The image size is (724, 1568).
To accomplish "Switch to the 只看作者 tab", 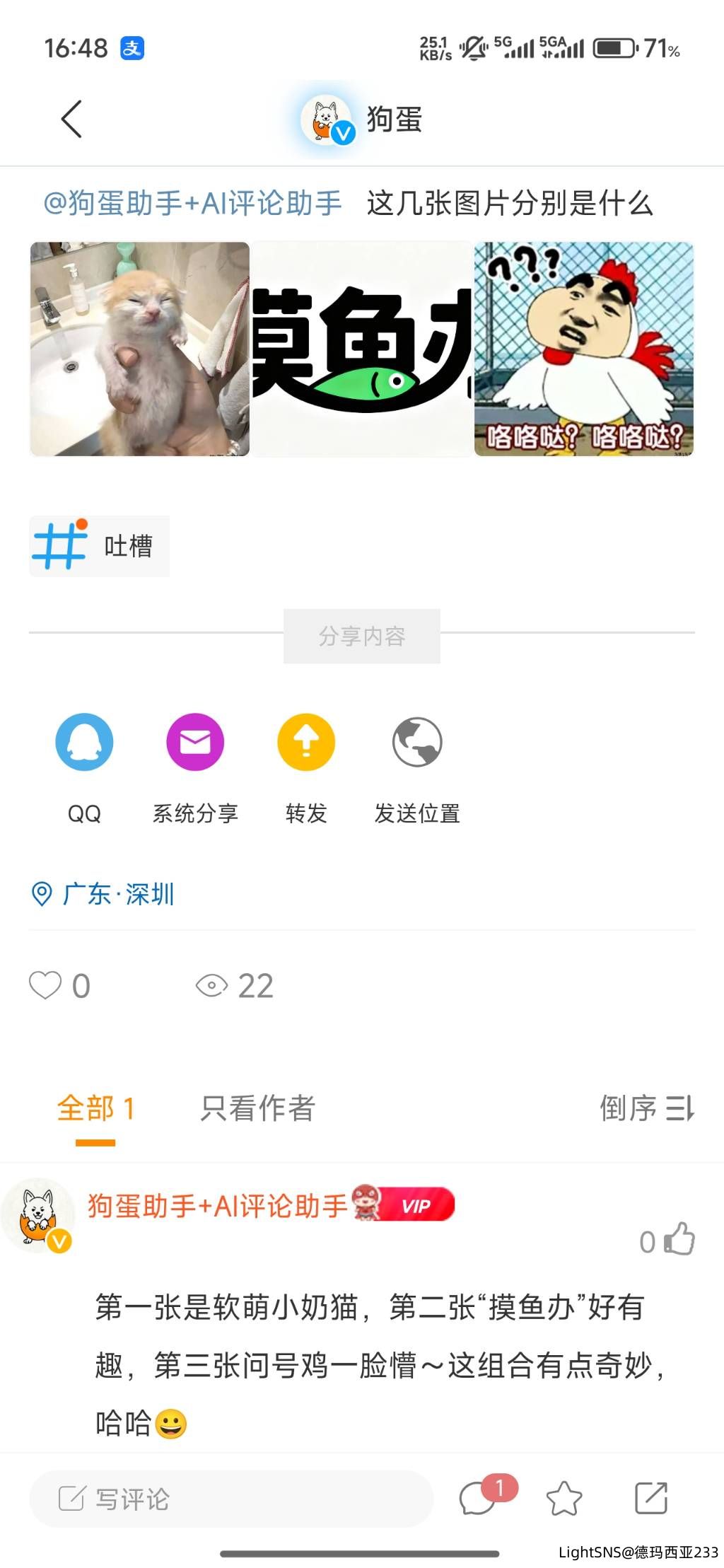I will click(257, 1108).
